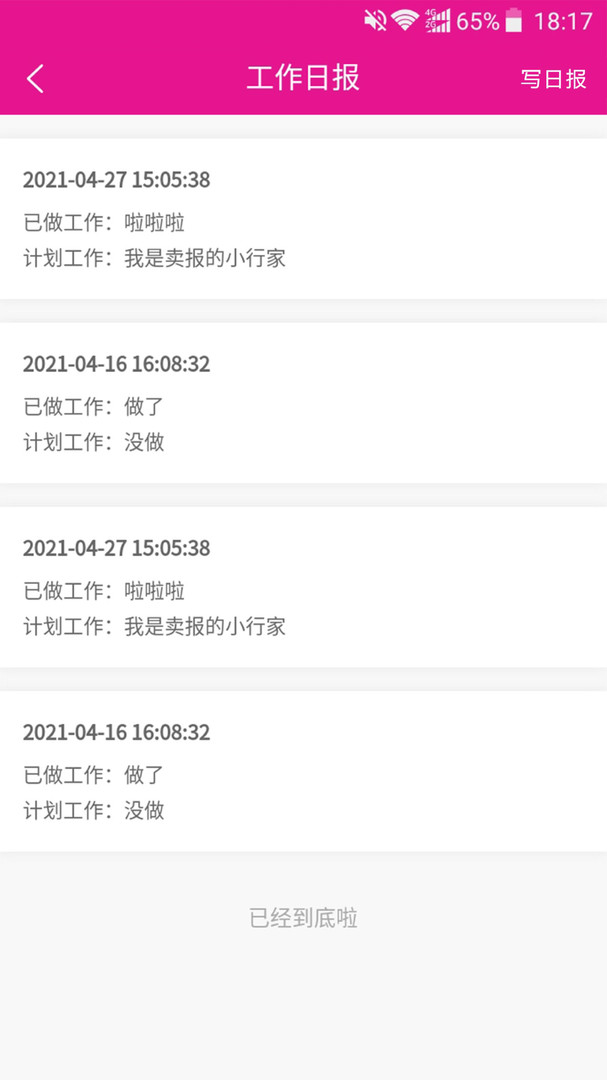The width and height of the screenshot is (607, 1080).
Task: Go back from the 工作日报 page
Action: click(x=36, y=79)
